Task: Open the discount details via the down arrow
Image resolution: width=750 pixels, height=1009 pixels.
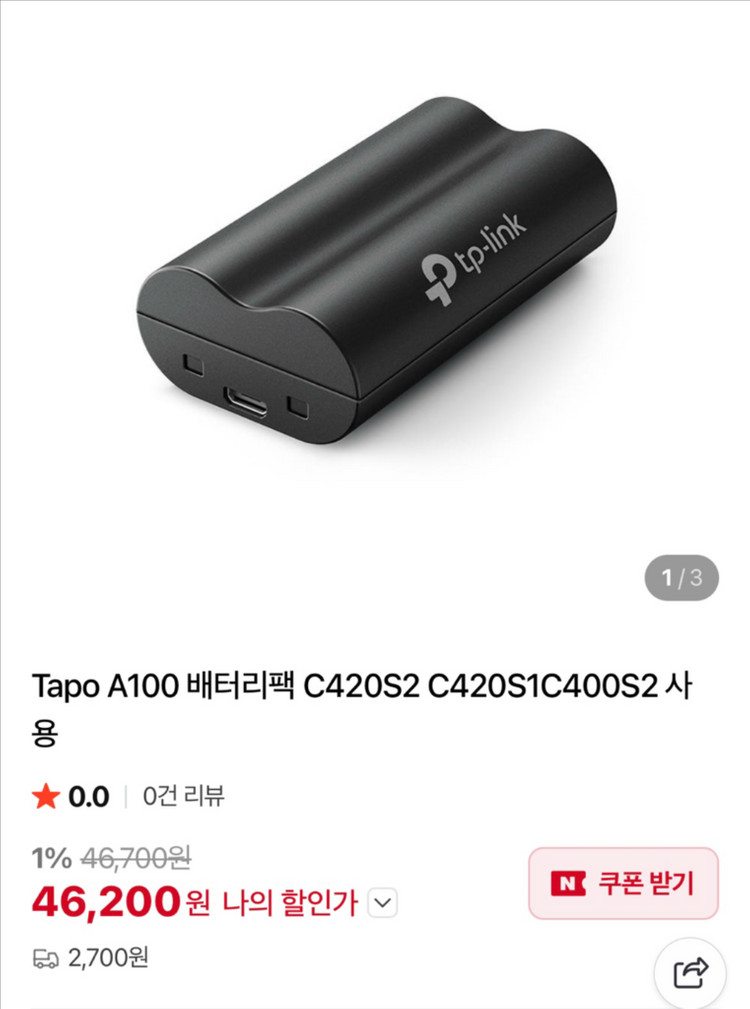Action: pos(380,902)
